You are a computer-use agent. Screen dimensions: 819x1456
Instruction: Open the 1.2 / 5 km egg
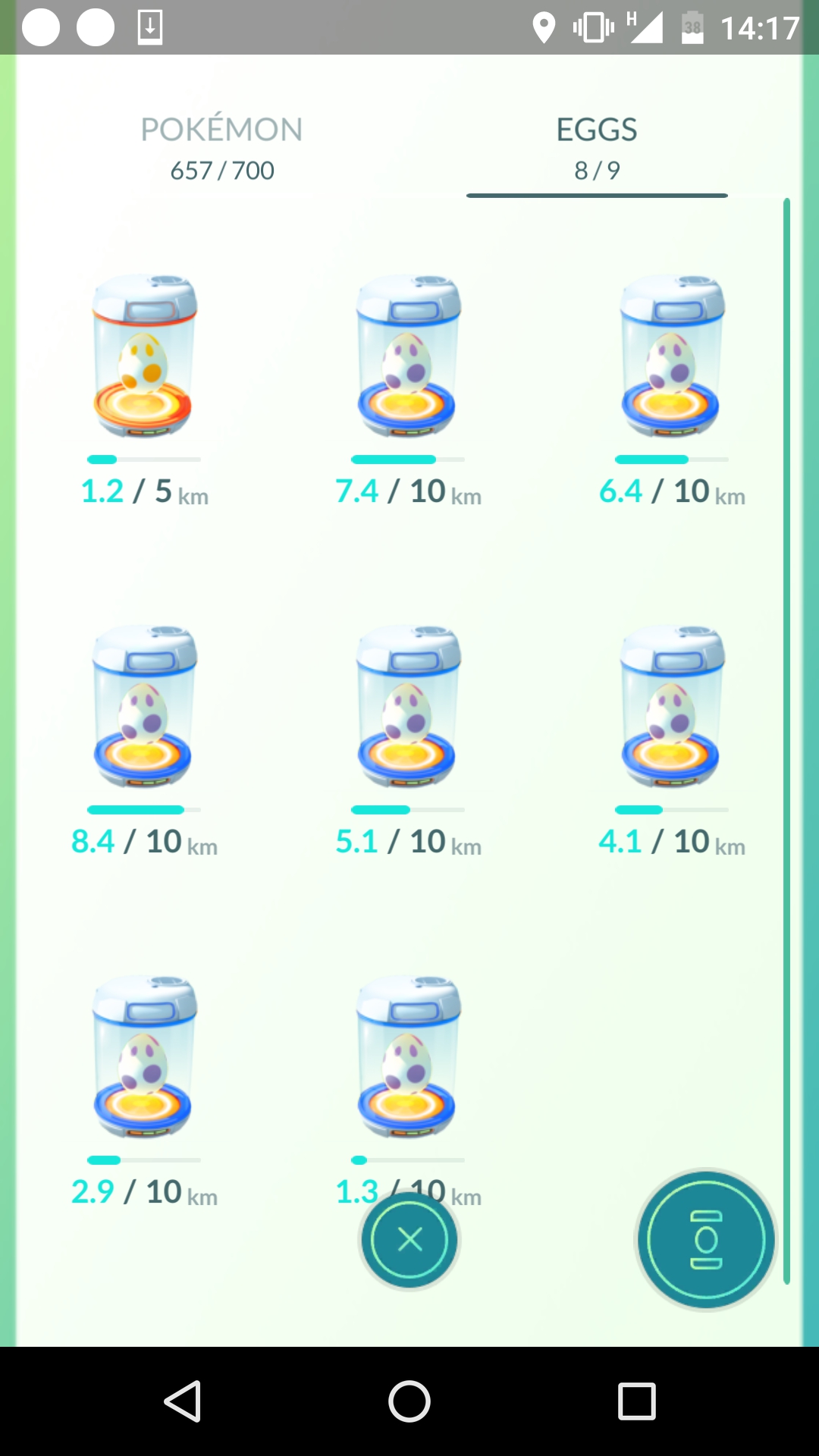tap(144, 356)
